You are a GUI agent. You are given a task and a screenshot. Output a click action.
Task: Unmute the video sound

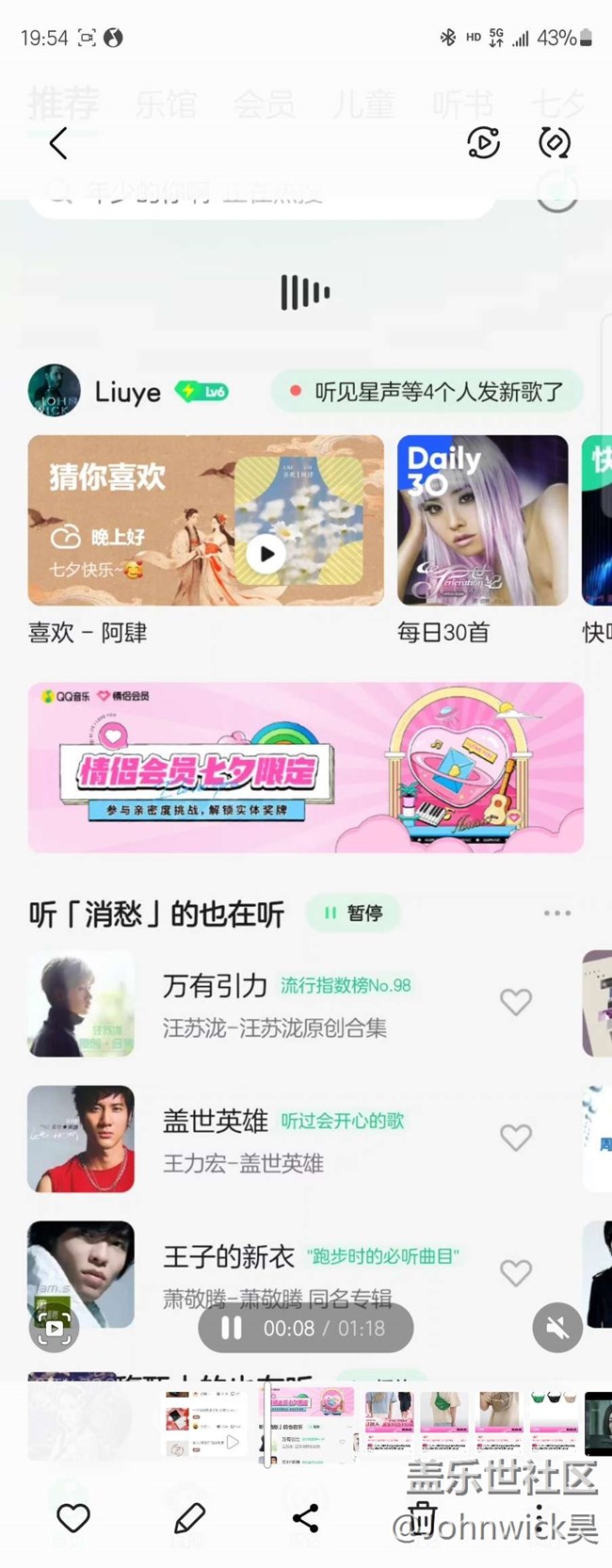pyautogui.click(x=557, y=1327)
